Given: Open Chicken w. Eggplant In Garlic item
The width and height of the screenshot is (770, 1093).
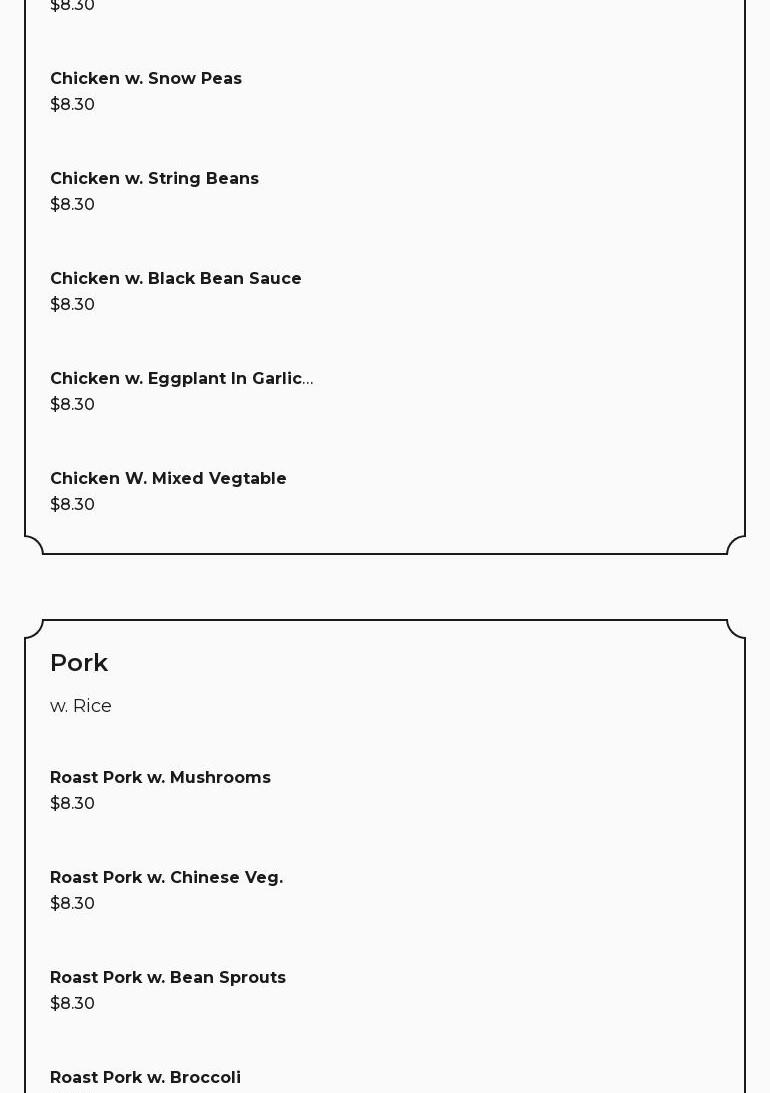Looking at the screenshot, I should point(181,379).
